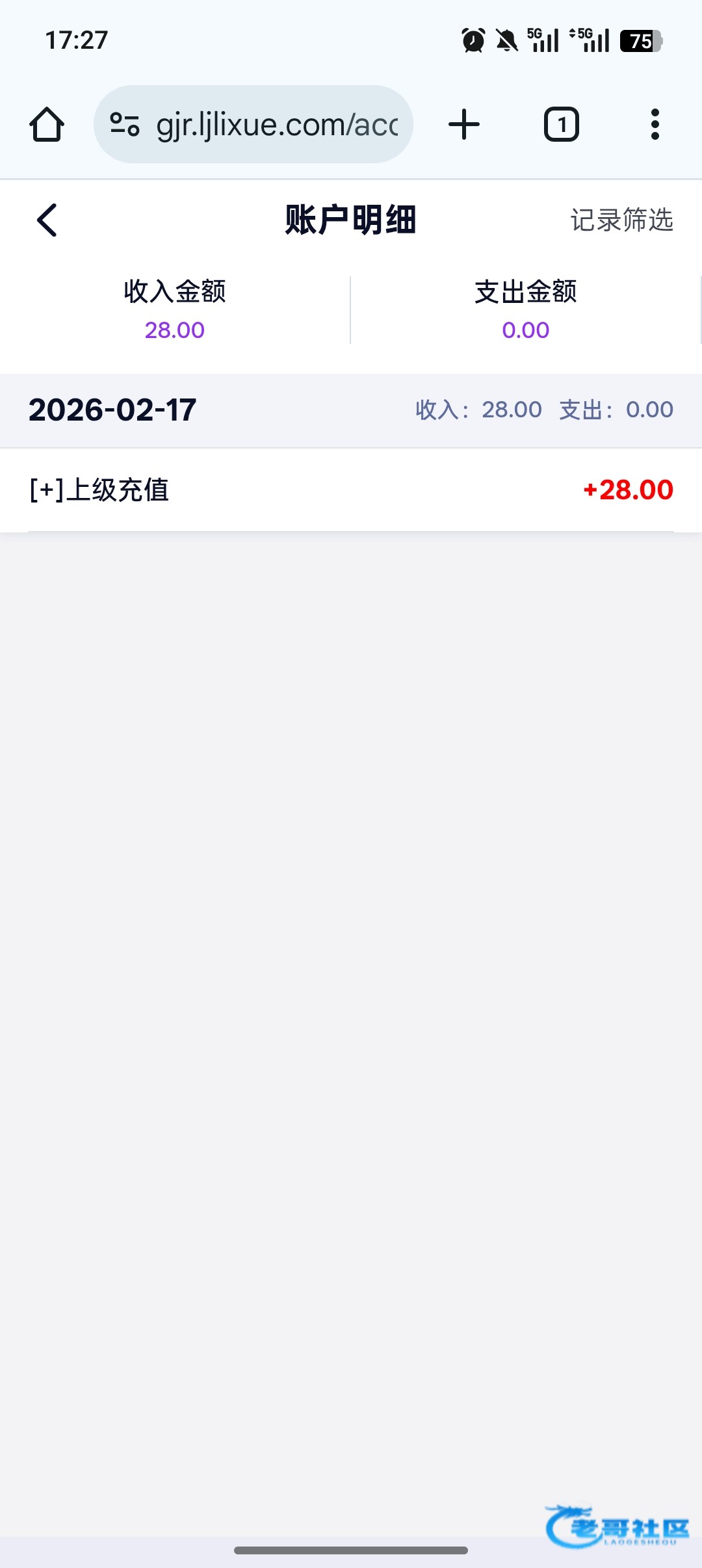This screenshot has height=1568, width=702.
Task: Open the tab switcher
Action: (561, 124)
